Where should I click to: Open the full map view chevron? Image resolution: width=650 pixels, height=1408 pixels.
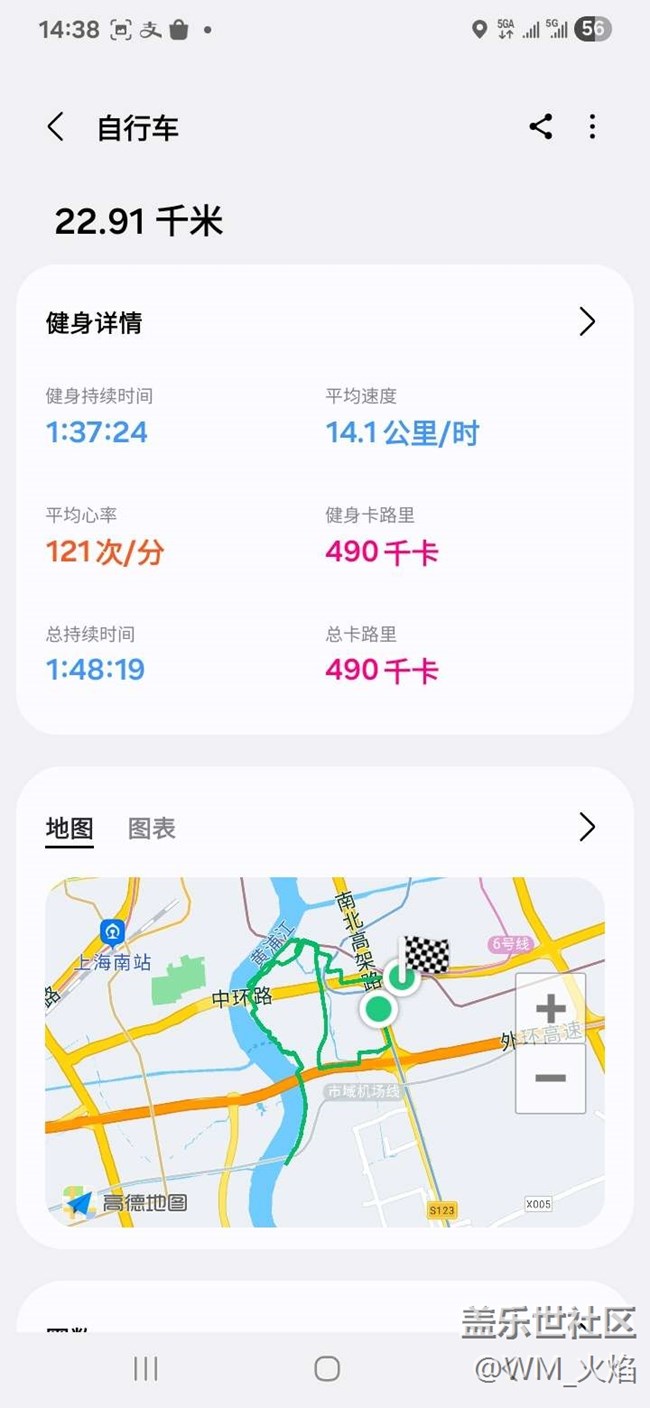point(587,827)
